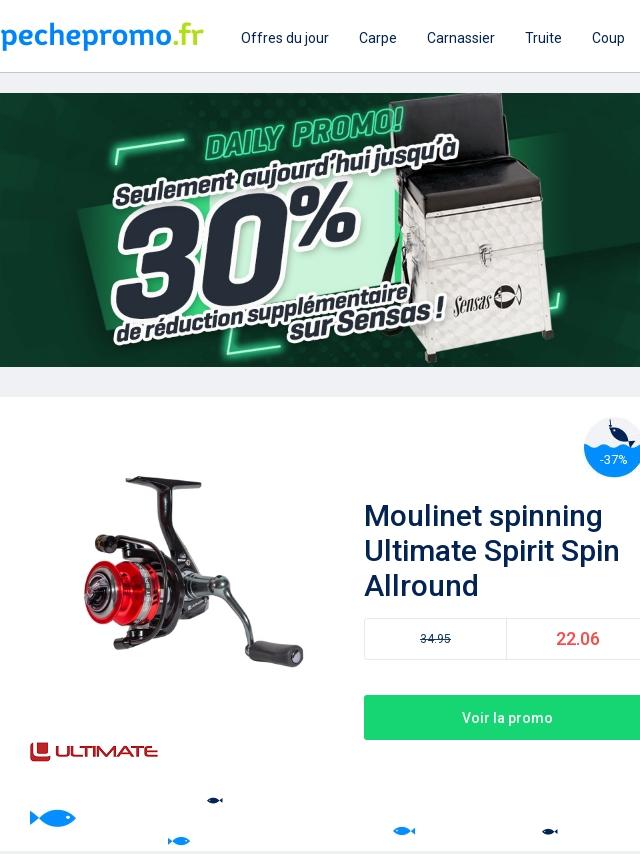Open the pechepromo.fr home logo
The height and width of the screenshot is (854, 640).
[x=102, y=37]
